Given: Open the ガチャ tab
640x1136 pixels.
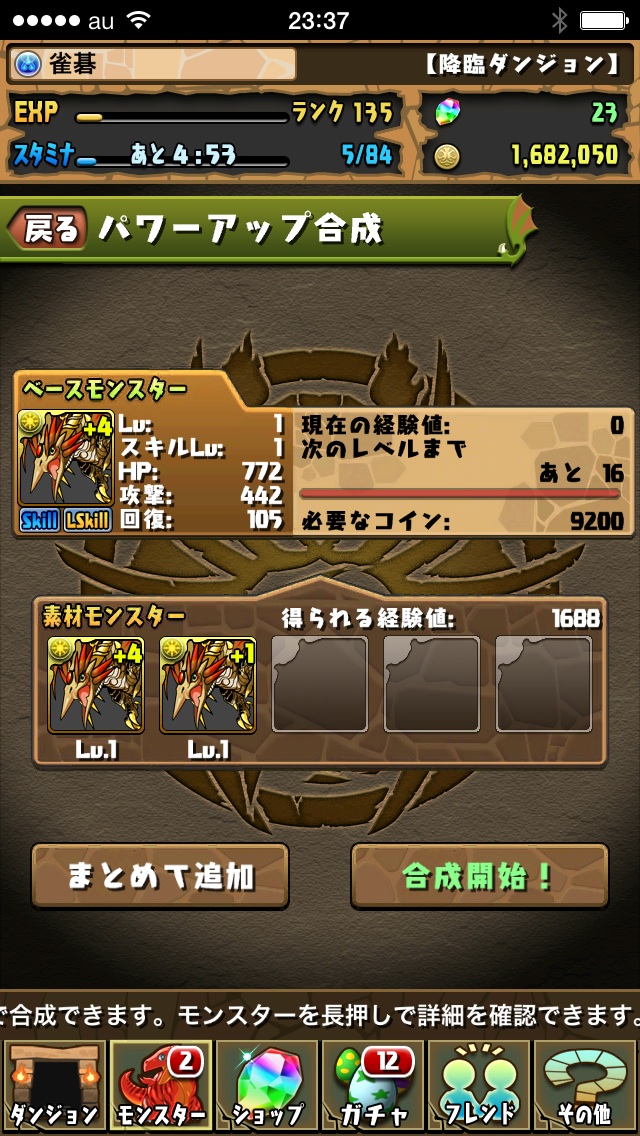Looking at the screenshot, I should tap(373, 1085).
